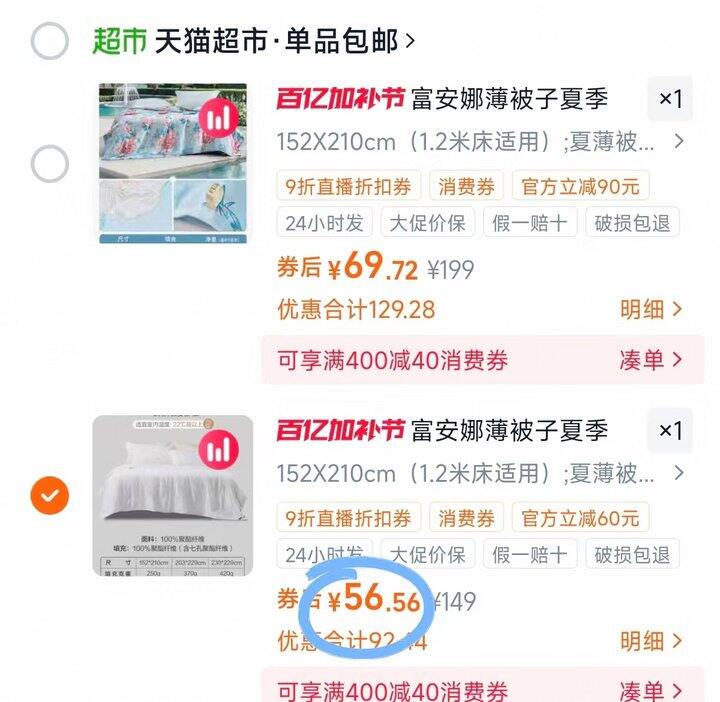Tap 凑单 under the ¥56.56 quilt
720x702 pixels.
651,690
